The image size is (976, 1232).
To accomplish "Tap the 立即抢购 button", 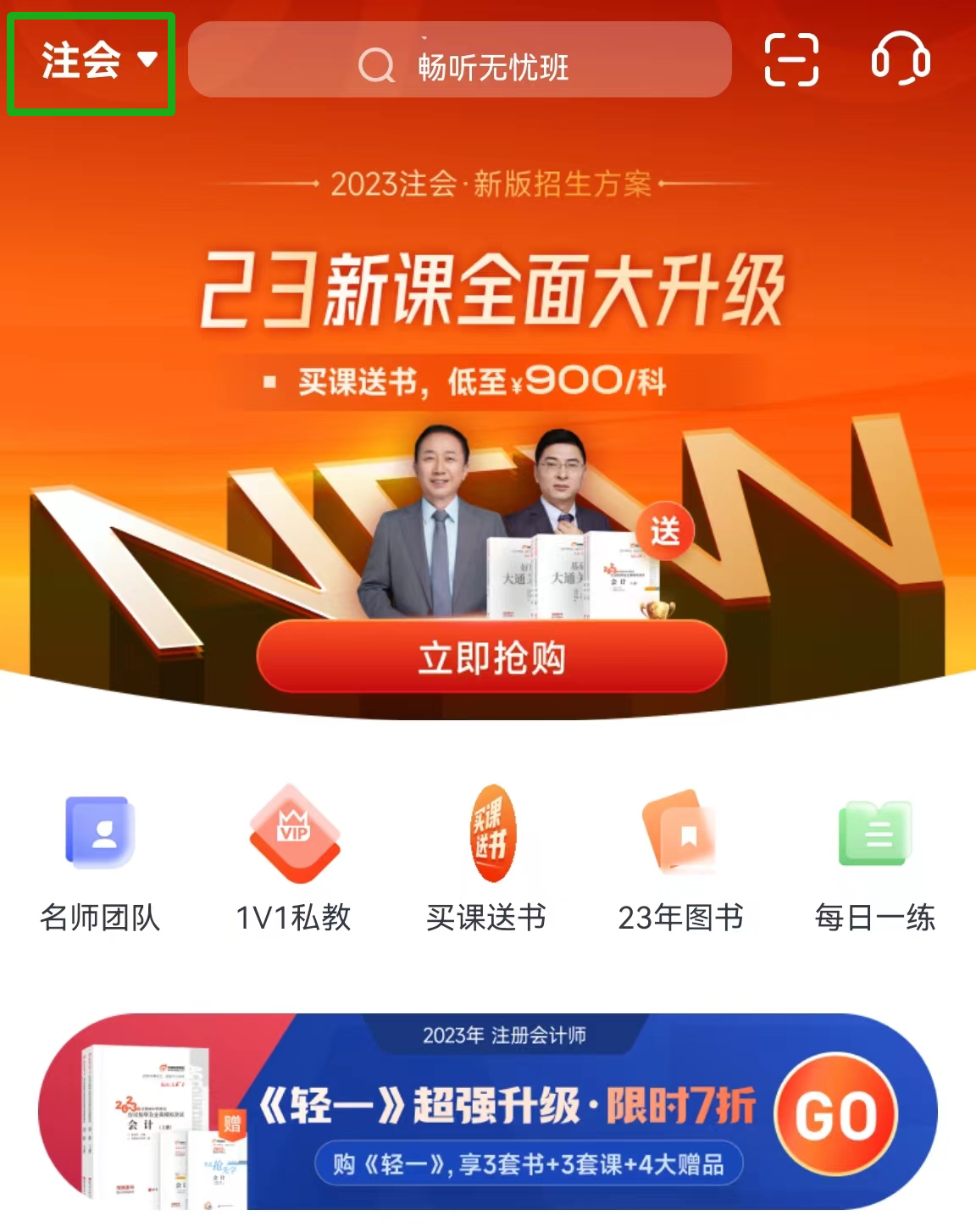I will pos(491,658).
